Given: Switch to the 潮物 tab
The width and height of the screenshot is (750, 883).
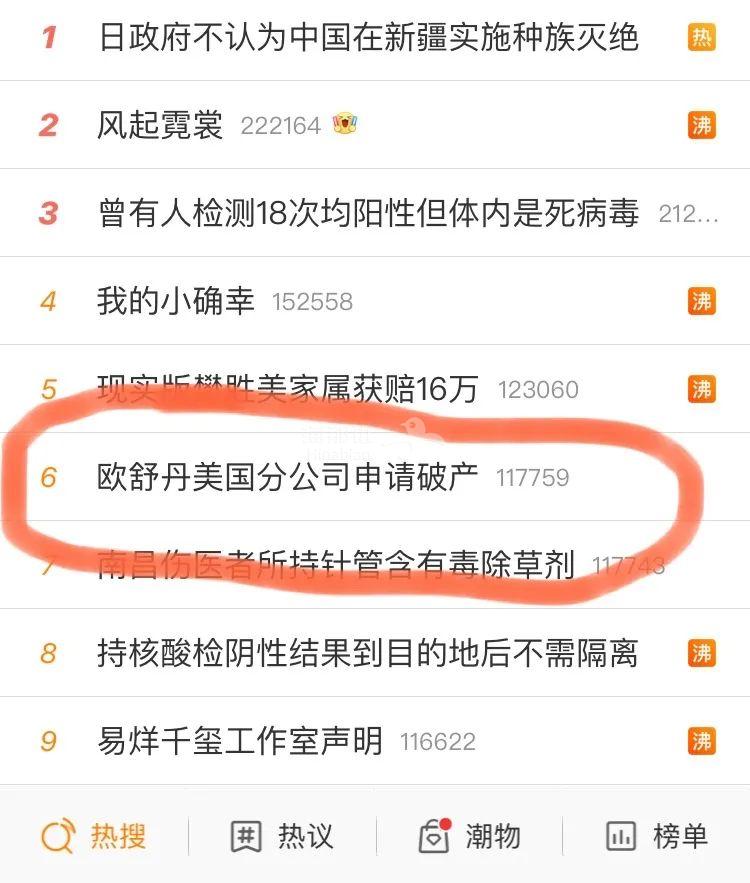Looking at the screenshot, I should (469, 836).
